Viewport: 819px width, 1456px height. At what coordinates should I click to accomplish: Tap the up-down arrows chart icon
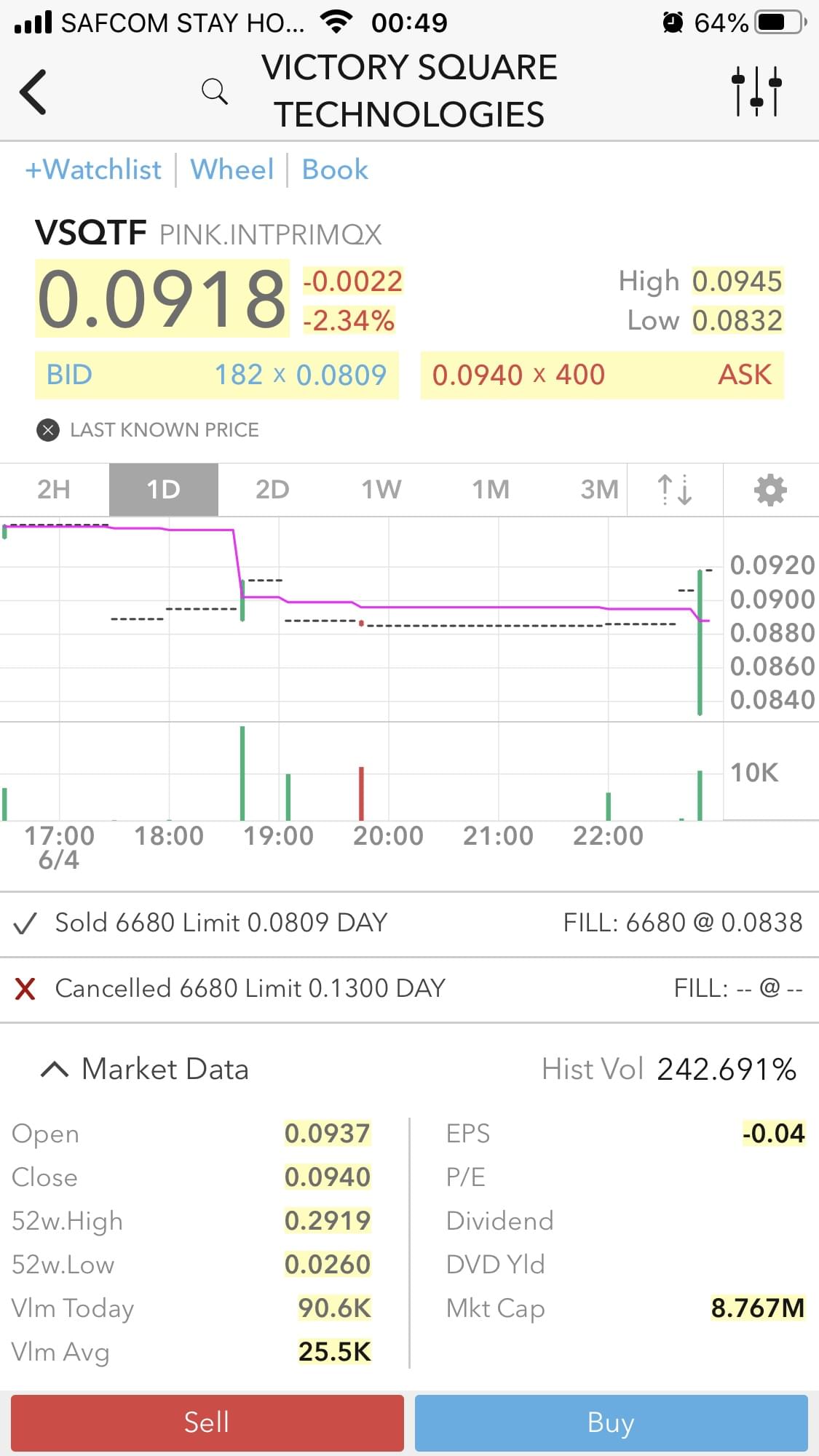(675, 490)
